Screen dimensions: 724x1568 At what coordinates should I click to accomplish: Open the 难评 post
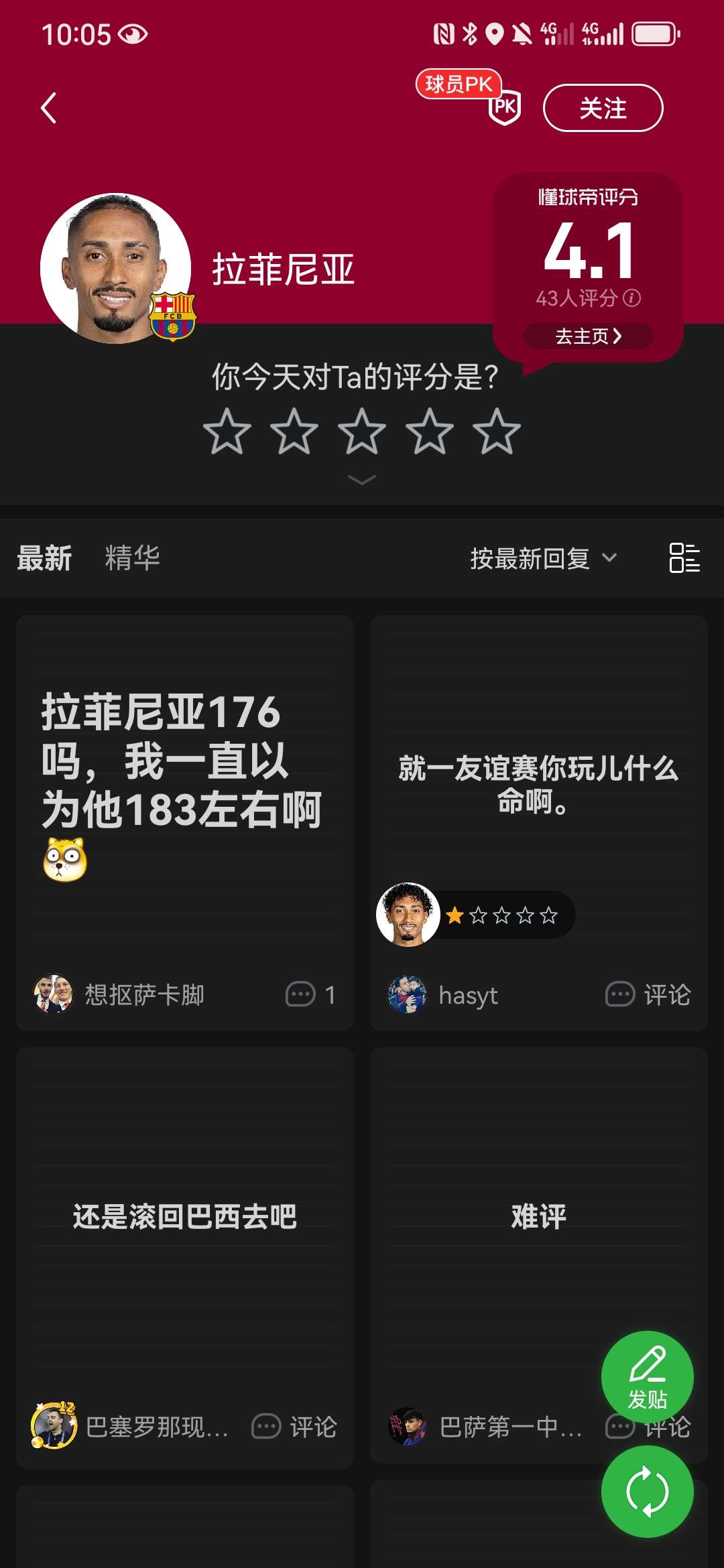pyautogui.click(x=538, y=1216)
